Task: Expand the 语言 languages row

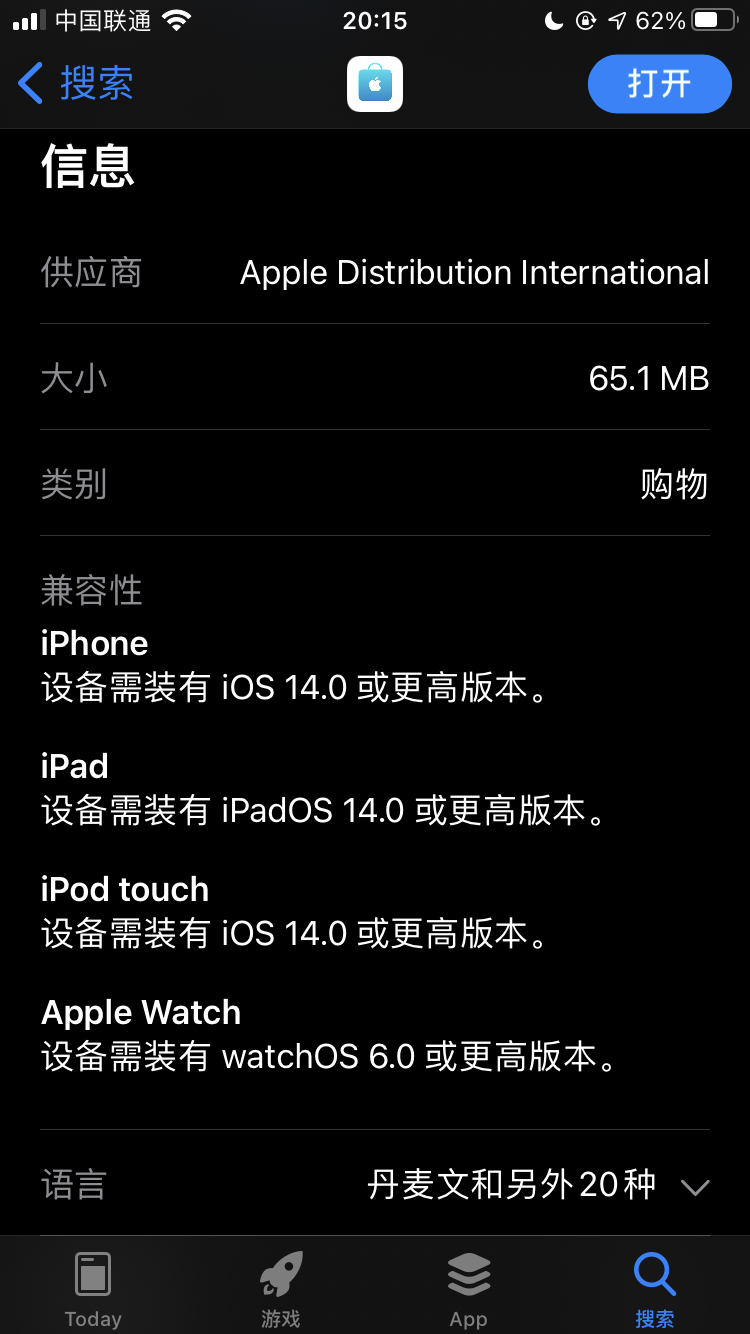Action: point(375,1186)
